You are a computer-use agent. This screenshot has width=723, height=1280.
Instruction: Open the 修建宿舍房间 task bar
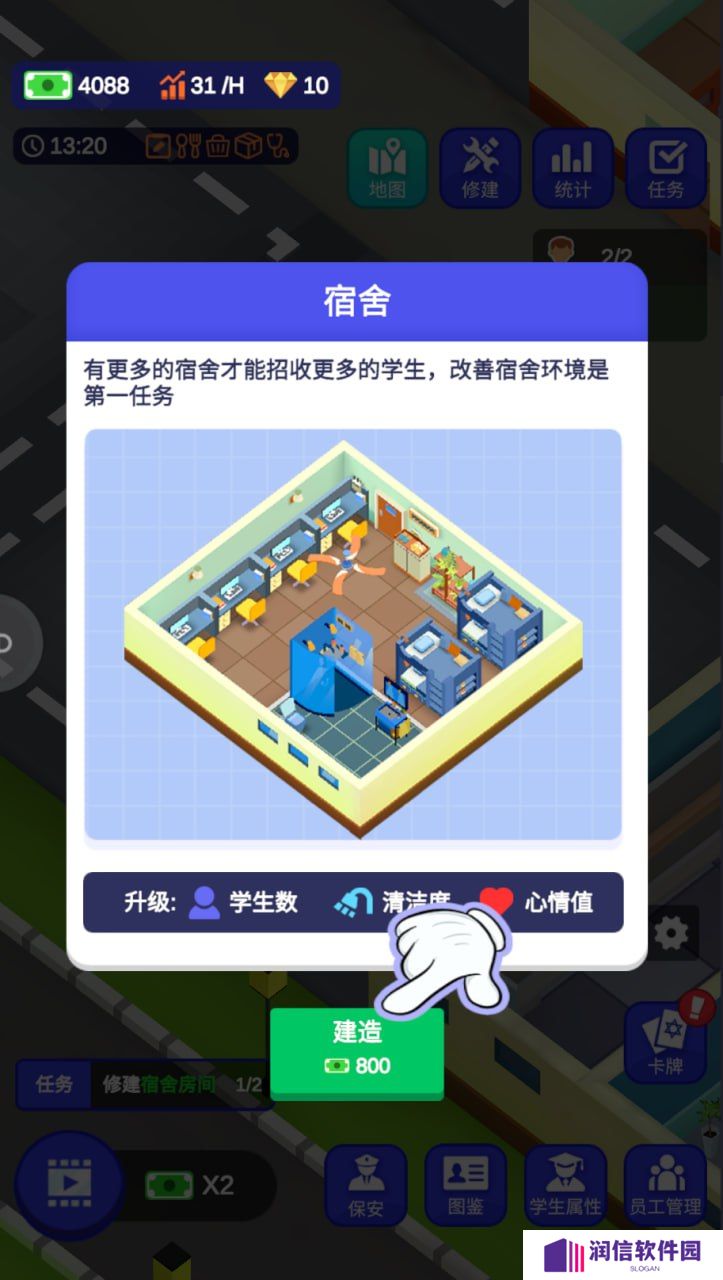click(145, 1085)
